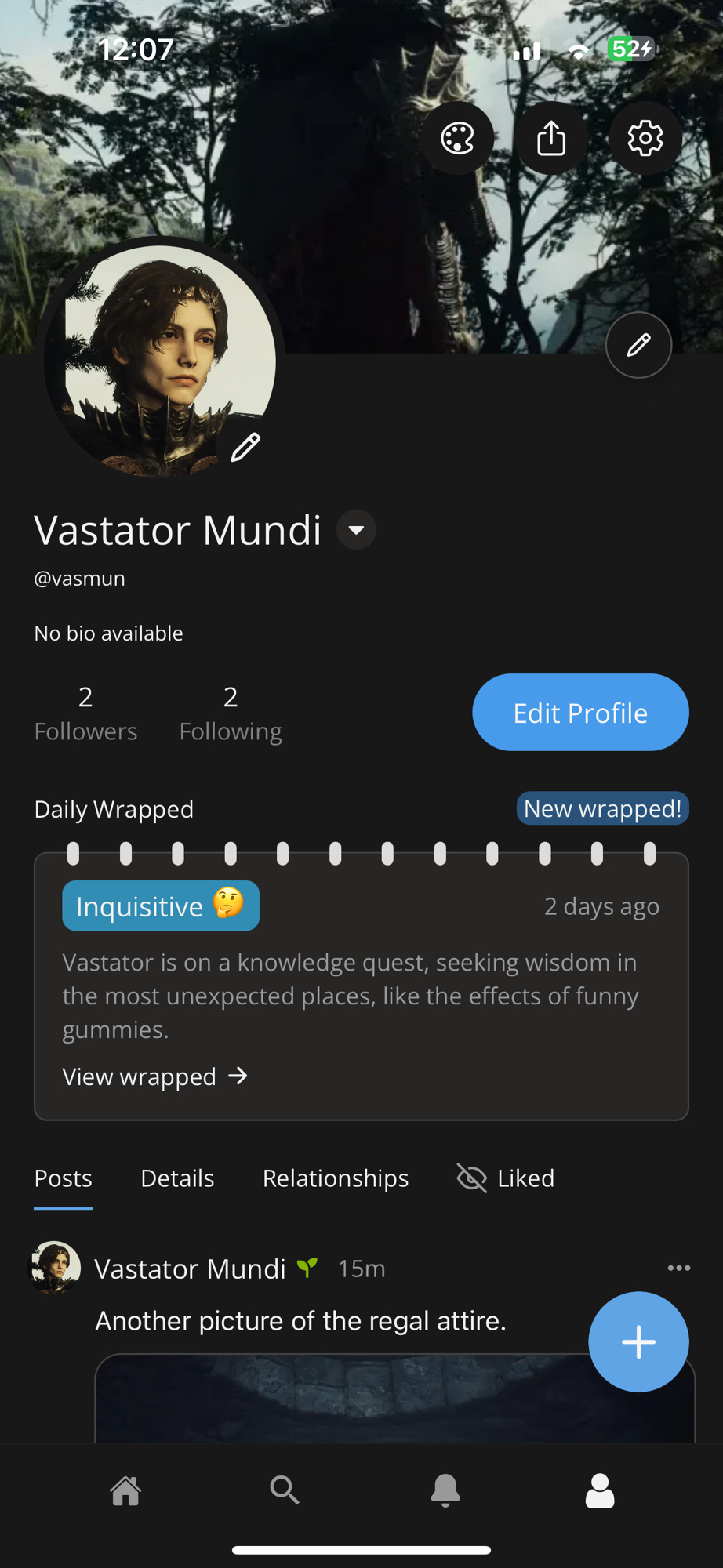The height and width of the screenshot is (1568, 723).
Task: Create a new post with plus button
Action: (x=638, y=1341)
